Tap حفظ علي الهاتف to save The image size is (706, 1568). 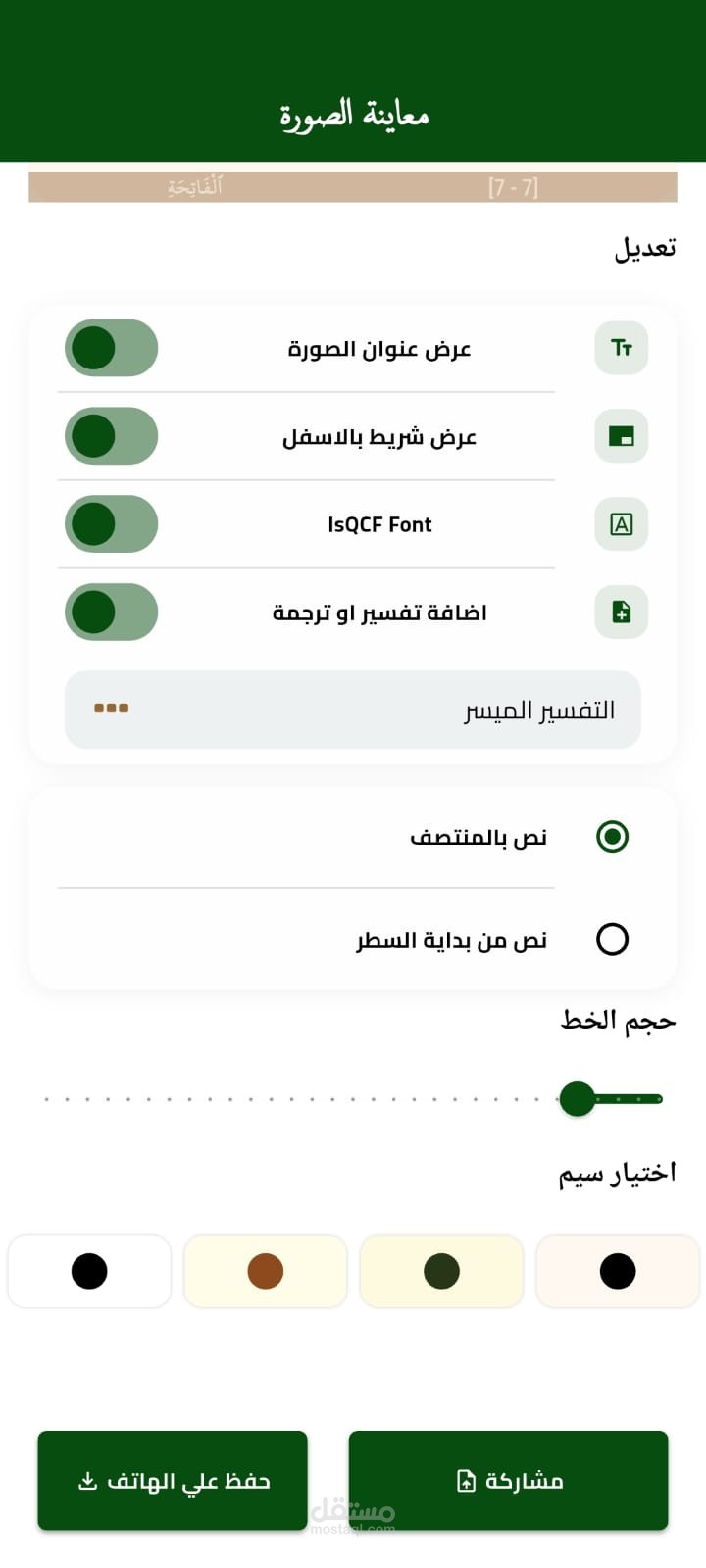173,1480
